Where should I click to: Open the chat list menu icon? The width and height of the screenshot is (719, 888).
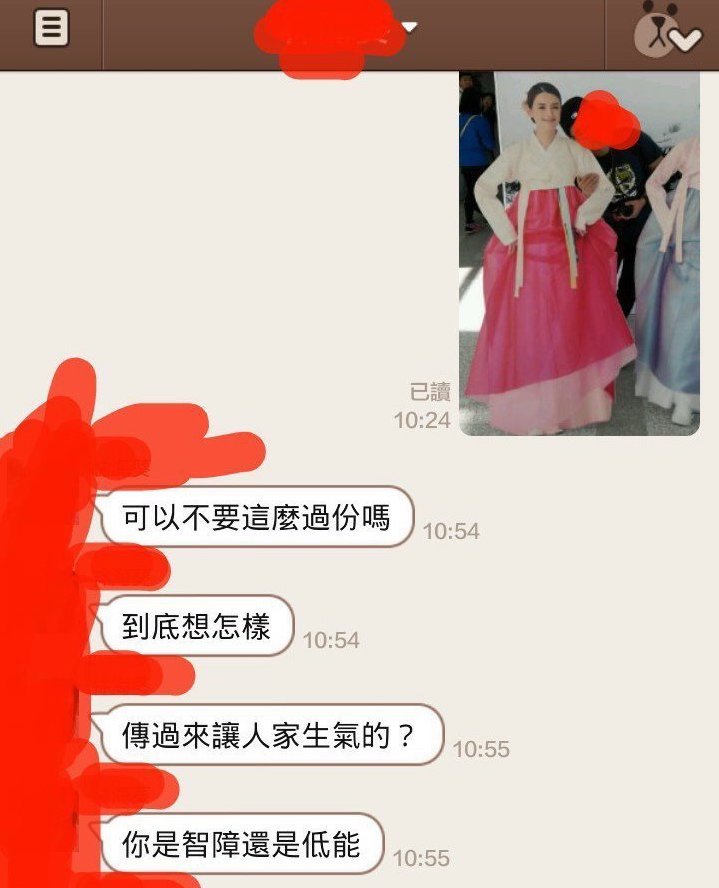coord(51,28)
